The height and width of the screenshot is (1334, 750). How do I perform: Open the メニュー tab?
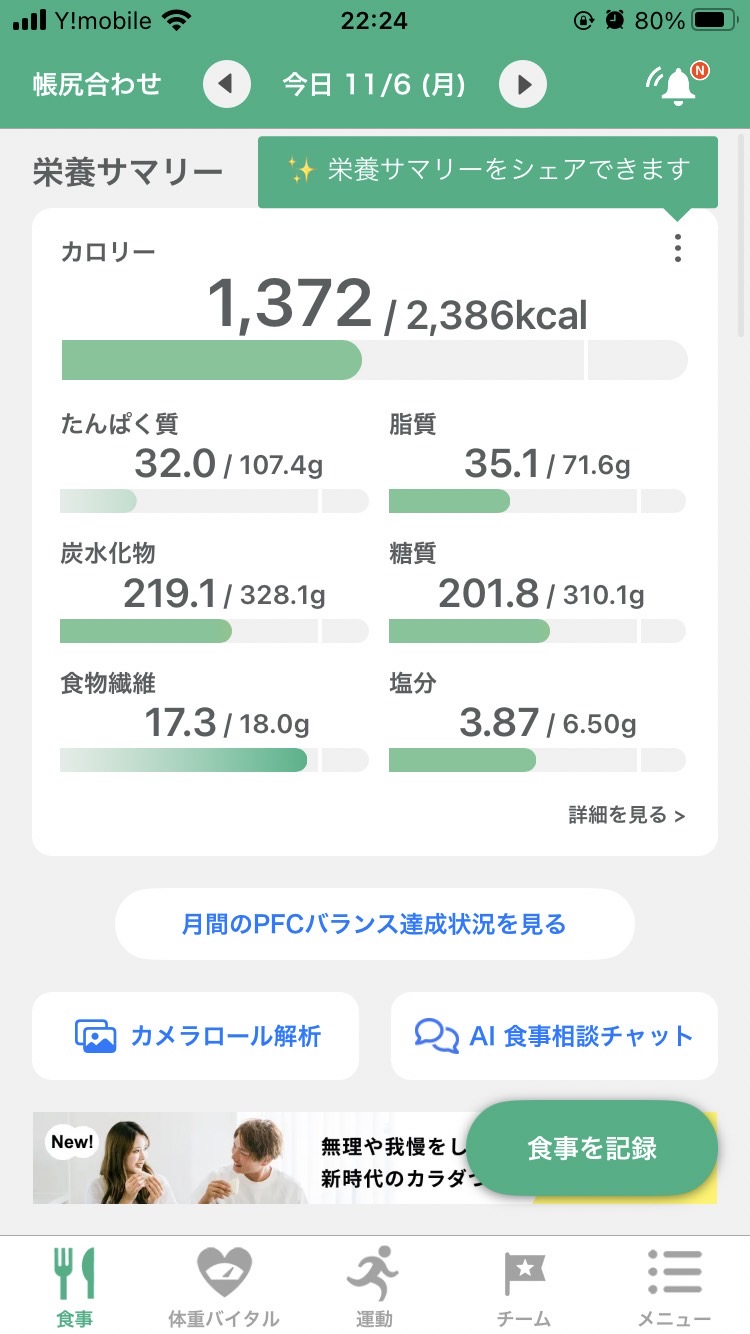[x=674, y=1287]
